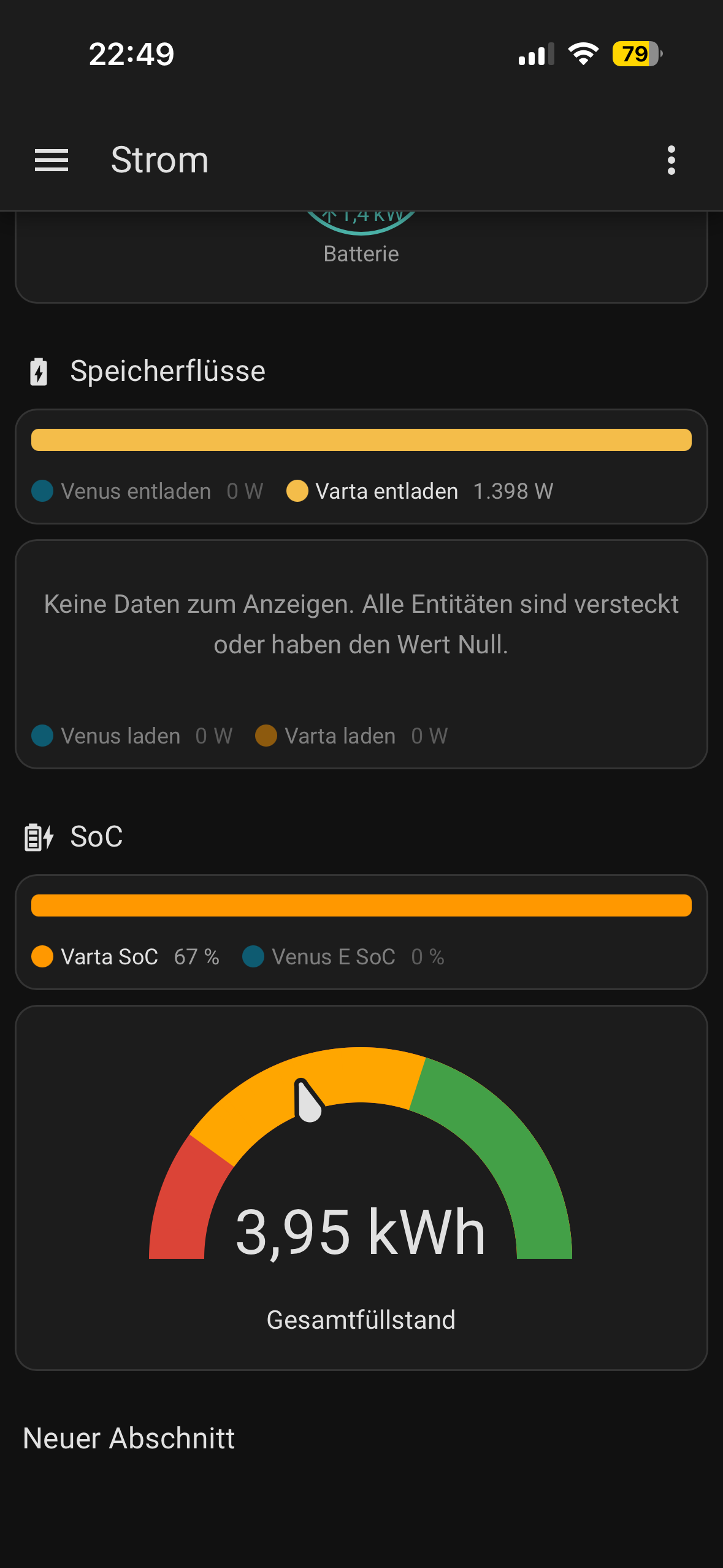723x1568 pixels.
Task: Toggle the Venus E SoC legend entry
Action: click(343, 956)
